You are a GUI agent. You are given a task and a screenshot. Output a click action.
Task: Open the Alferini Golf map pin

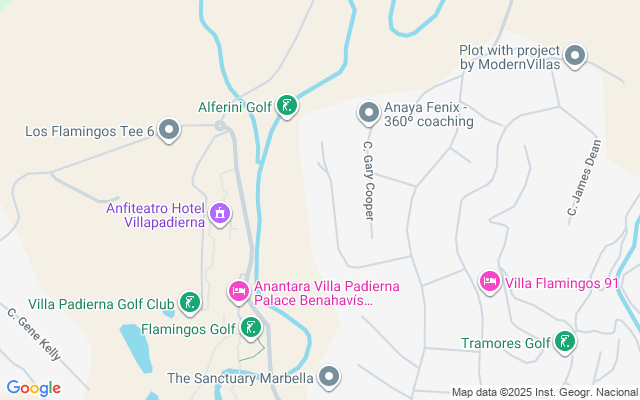coord(287,106)
